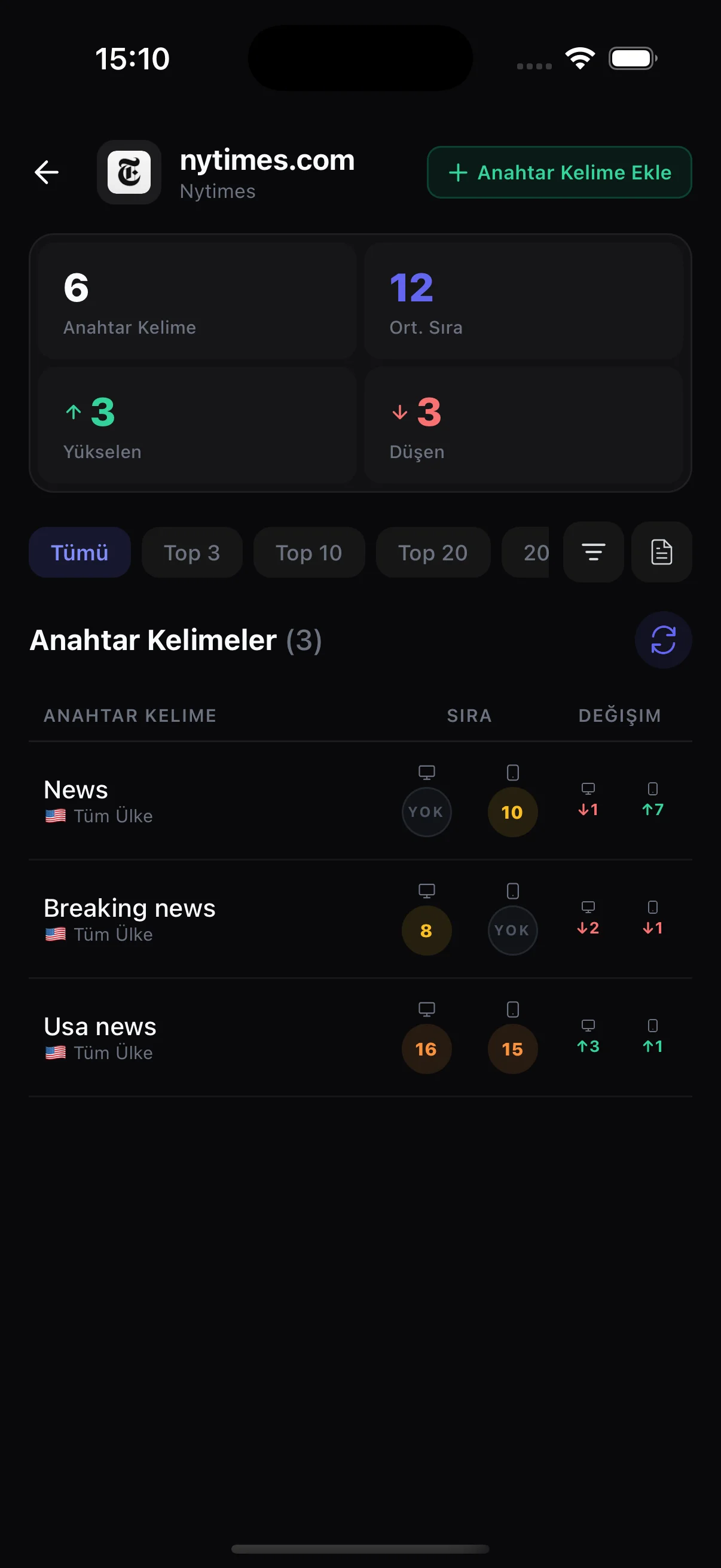Refresh the keyword rankings
721x1568 pixels.
662,640
